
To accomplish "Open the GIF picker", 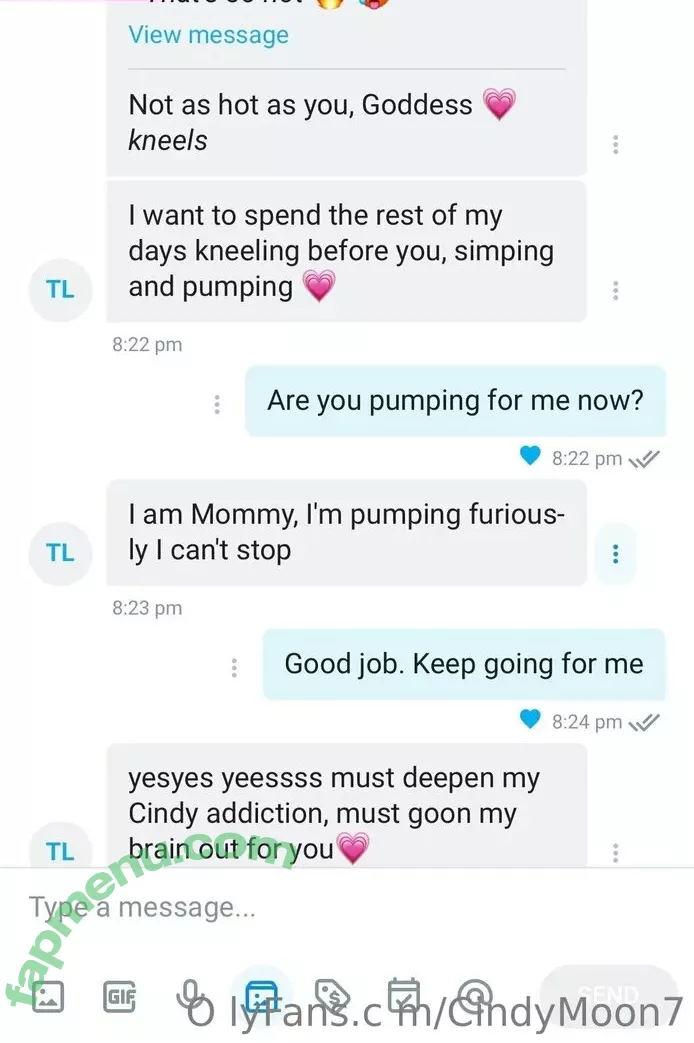I will pyautogui.click(x=120, y=996).
